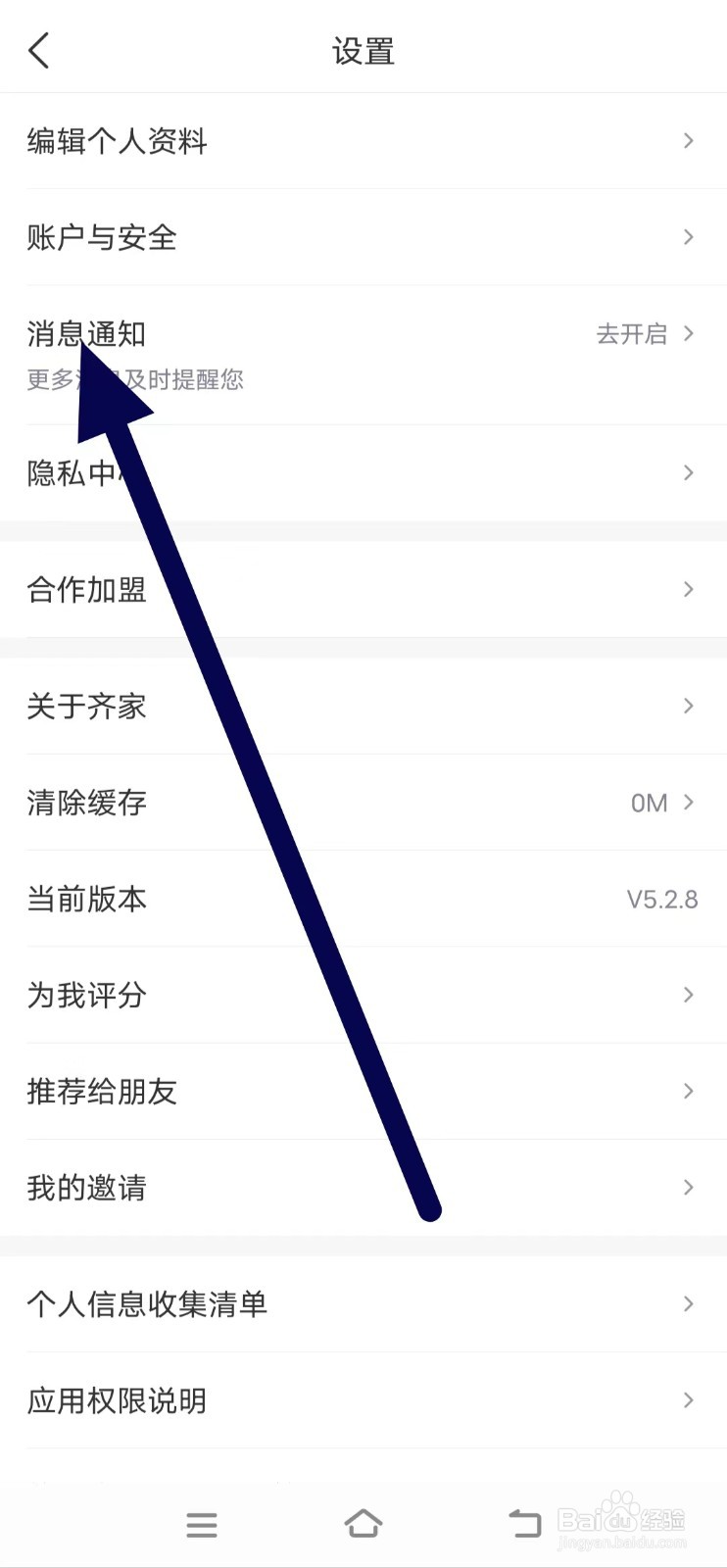Open the recent apps menu icon
This screenshot has width=727, height=1568.
coord(201,1524)
